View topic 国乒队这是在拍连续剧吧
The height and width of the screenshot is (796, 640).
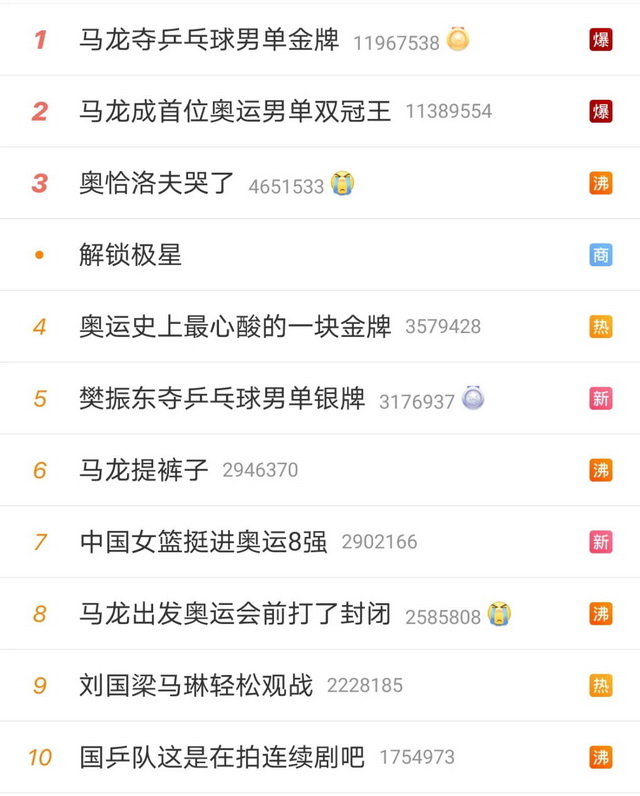222,757
